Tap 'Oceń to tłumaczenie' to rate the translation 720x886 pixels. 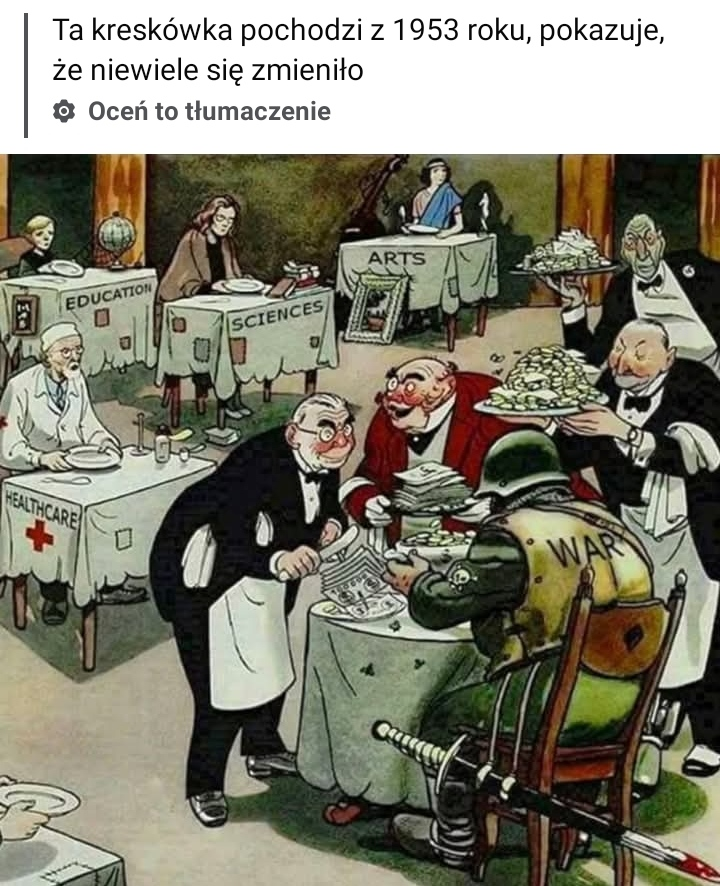tap(208, 111)
